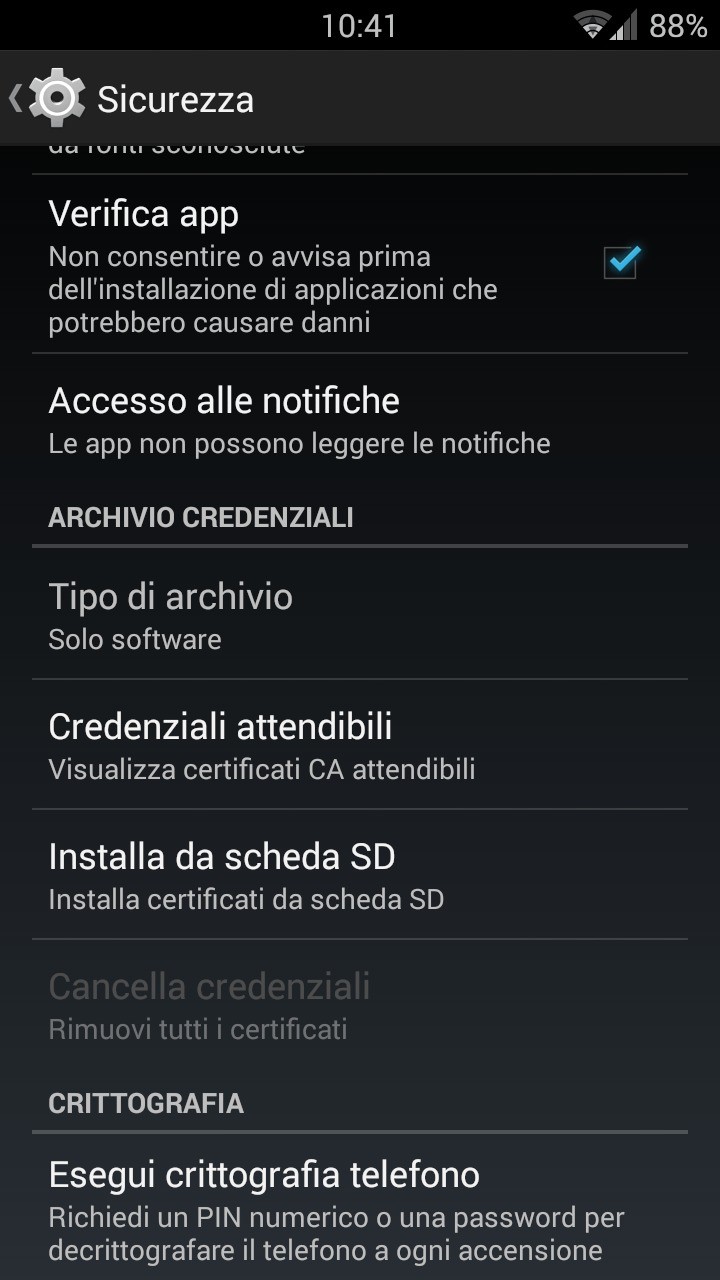The width and height of the screenshot is (720, 1280).
Task: Open the Tipo di archivio option
Action: point(360,613)
